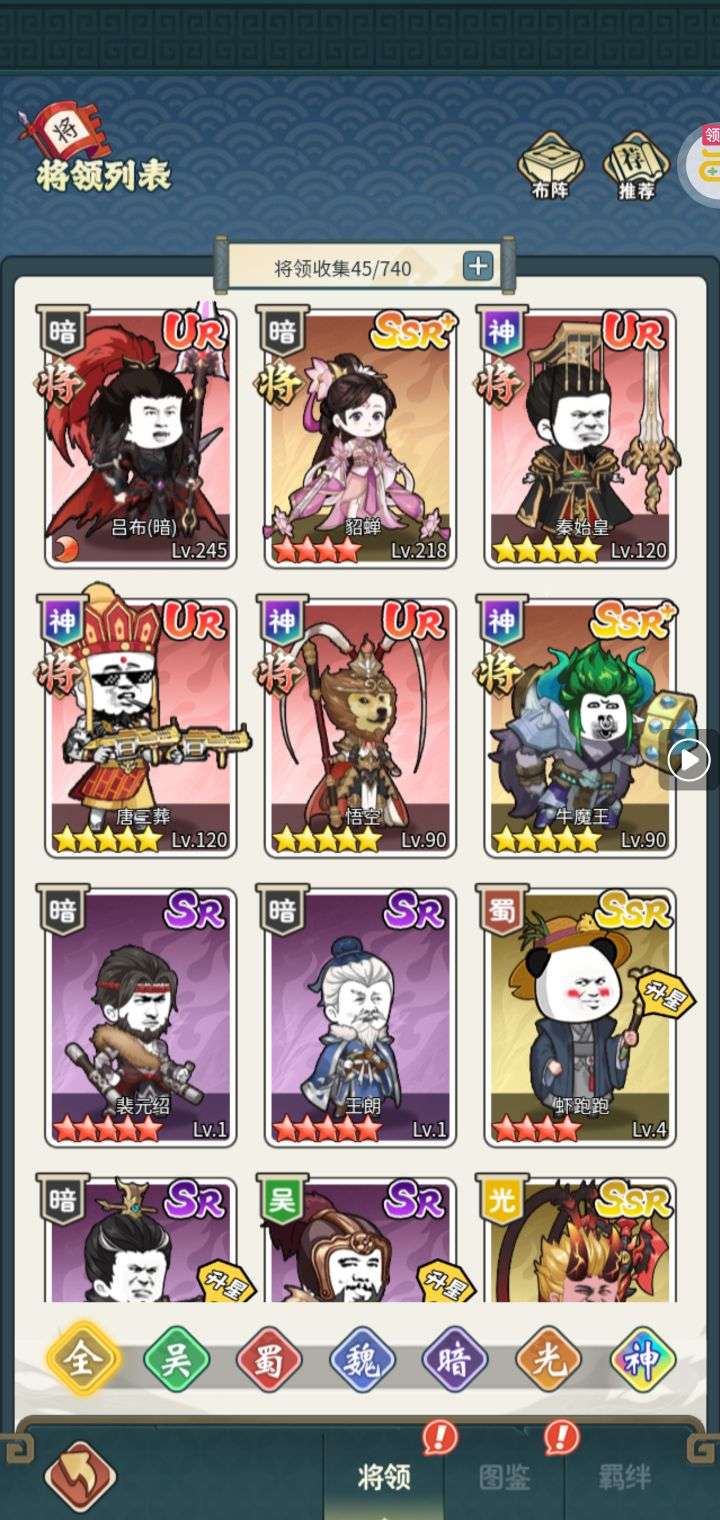Open the 秦始皇 general card

[580, 438]
